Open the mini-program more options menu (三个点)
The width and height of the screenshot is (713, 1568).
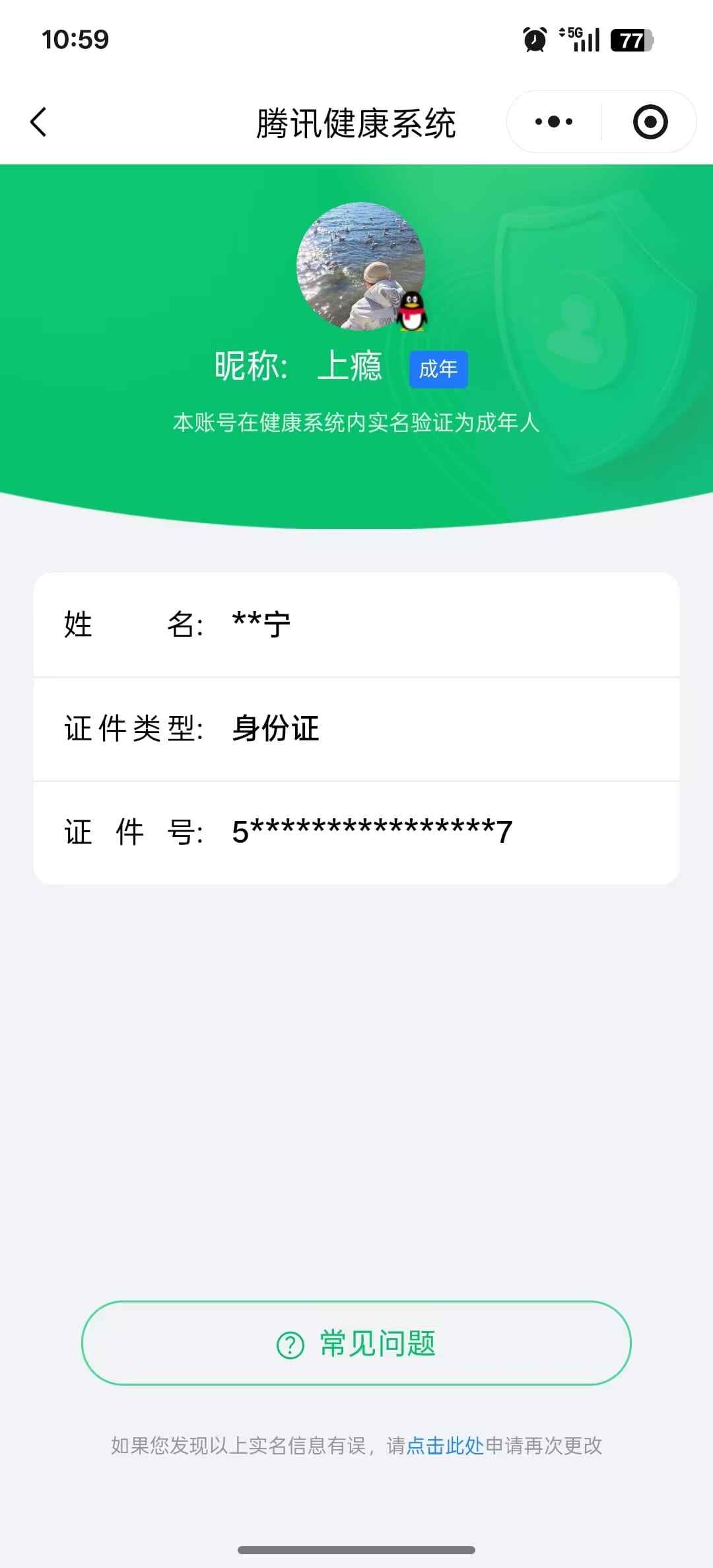553,122
